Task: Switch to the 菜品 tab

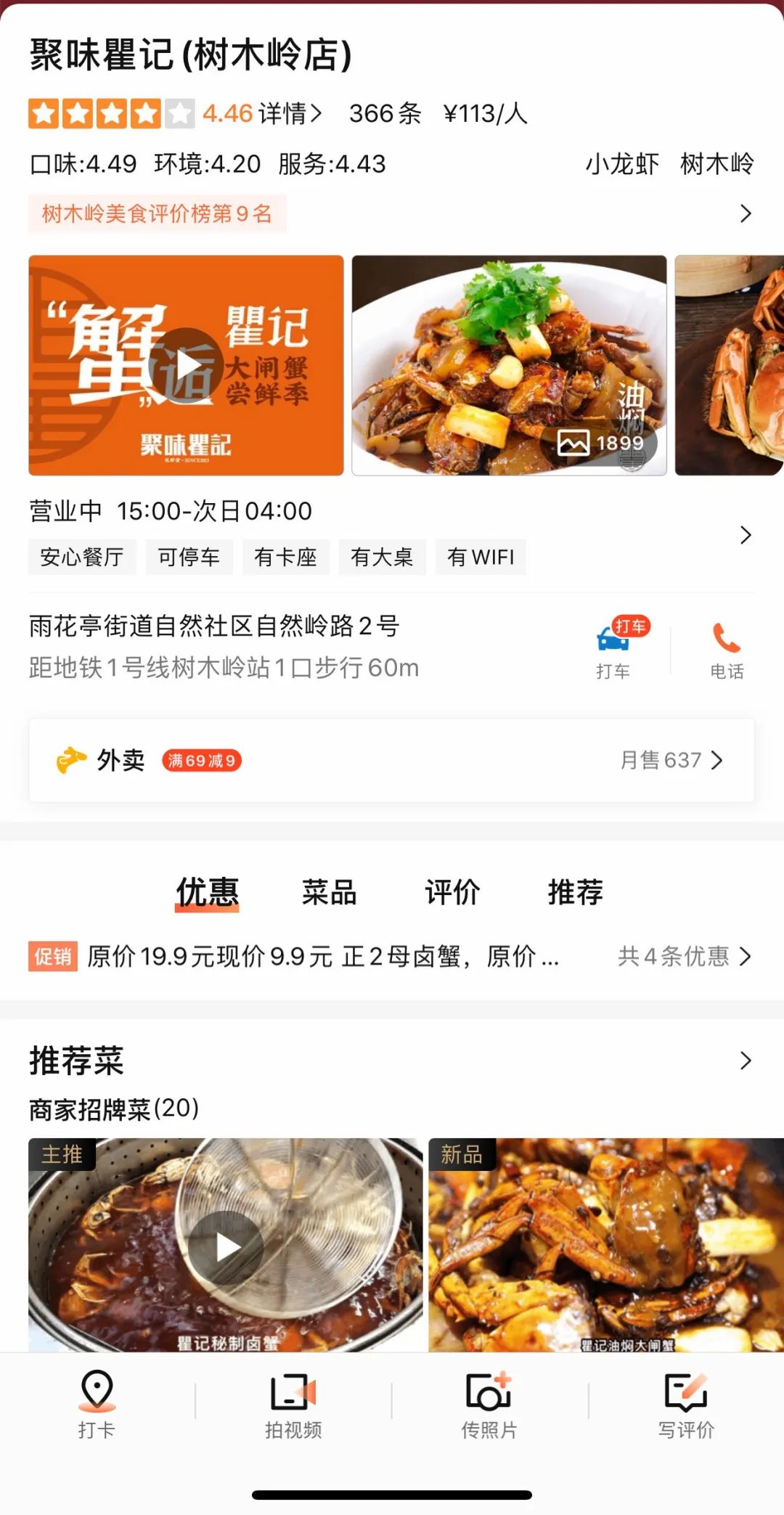Action: (x=329, y=892)
